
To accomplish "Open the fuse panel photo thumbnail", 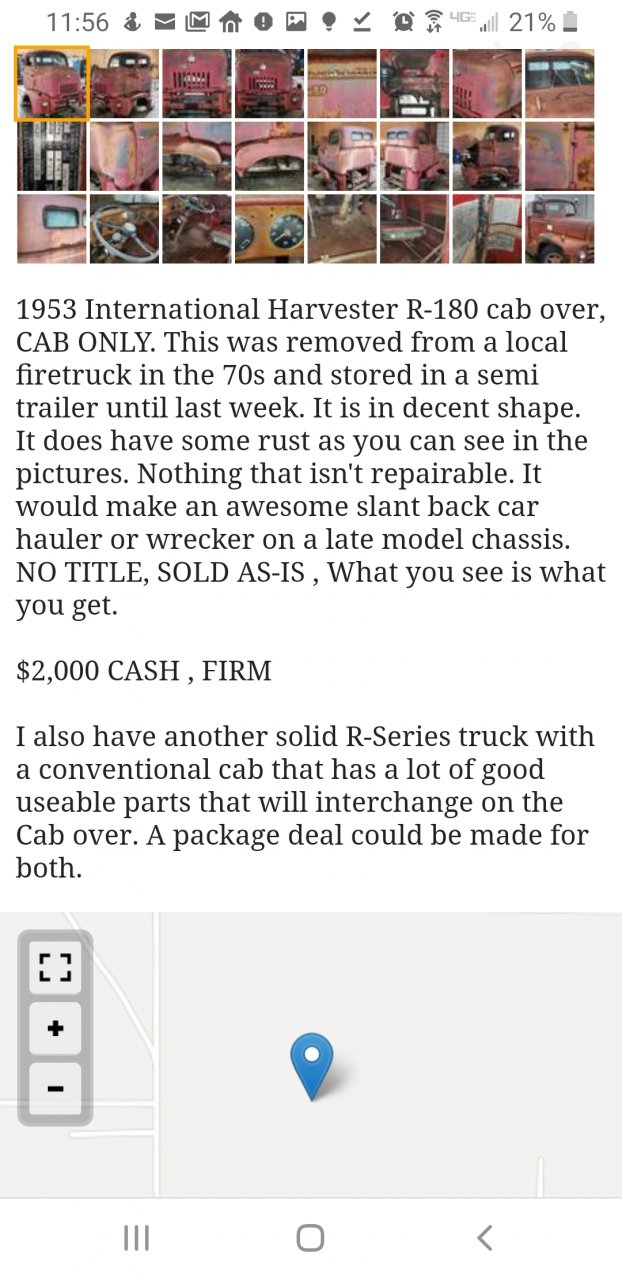I will [x=52, y=156].
